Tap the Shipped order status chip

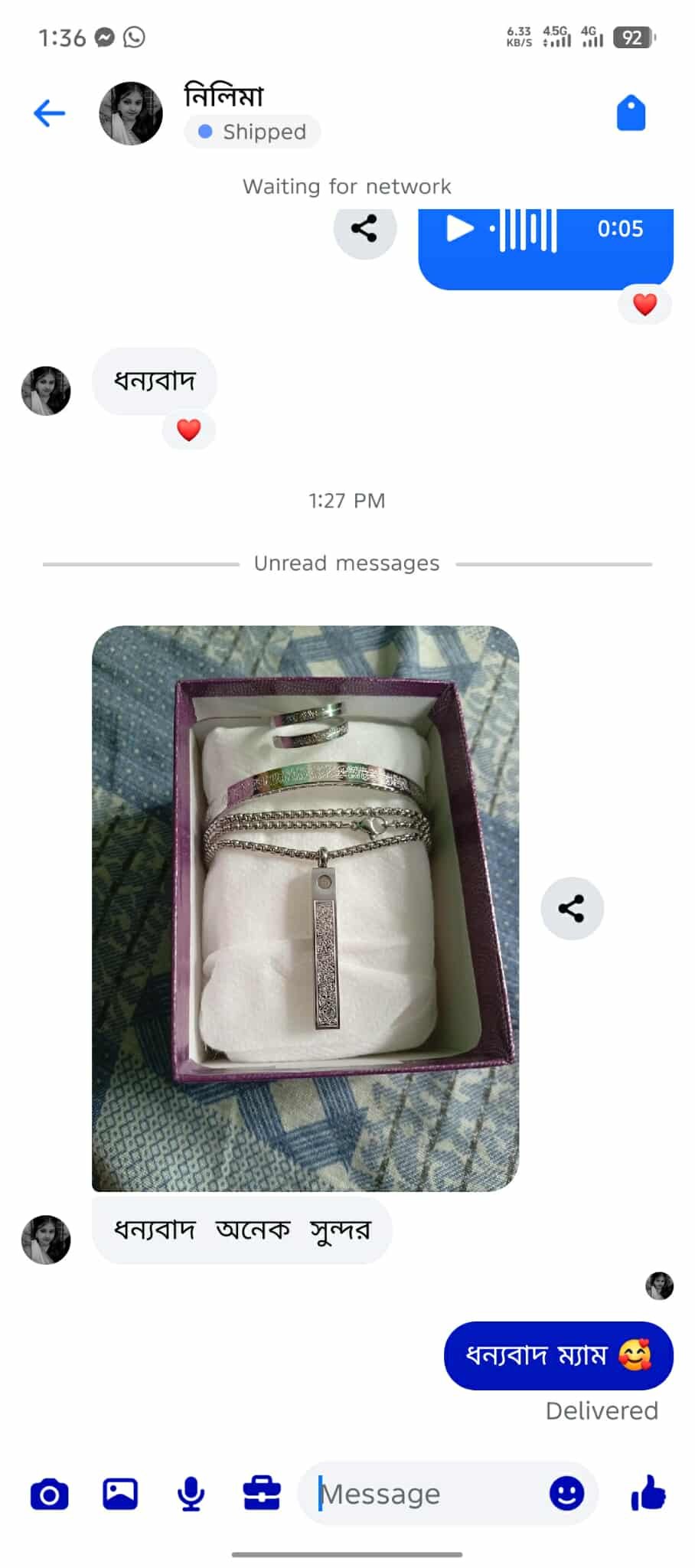click(x=253, y=132)
